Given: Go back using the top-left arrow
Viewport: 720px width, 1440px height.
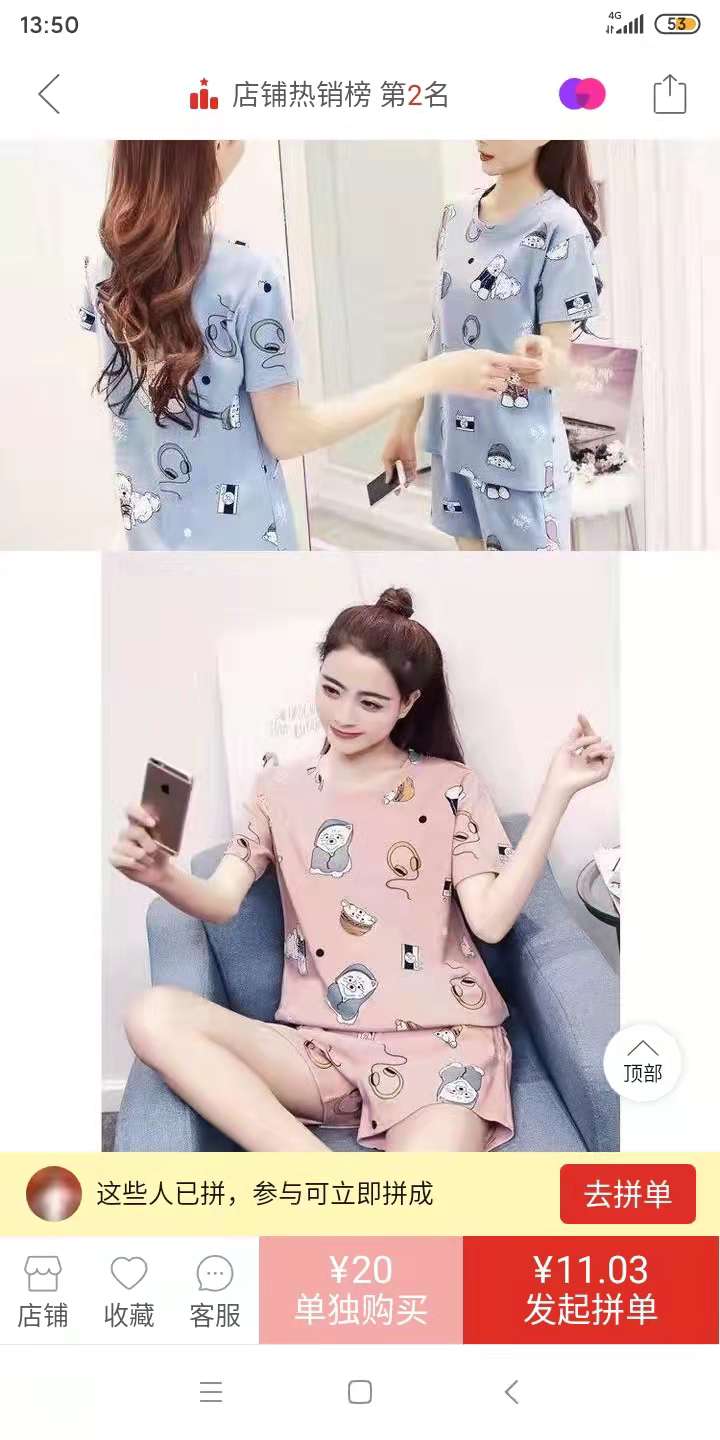Looking at the screenshot, I should [49, 95].
